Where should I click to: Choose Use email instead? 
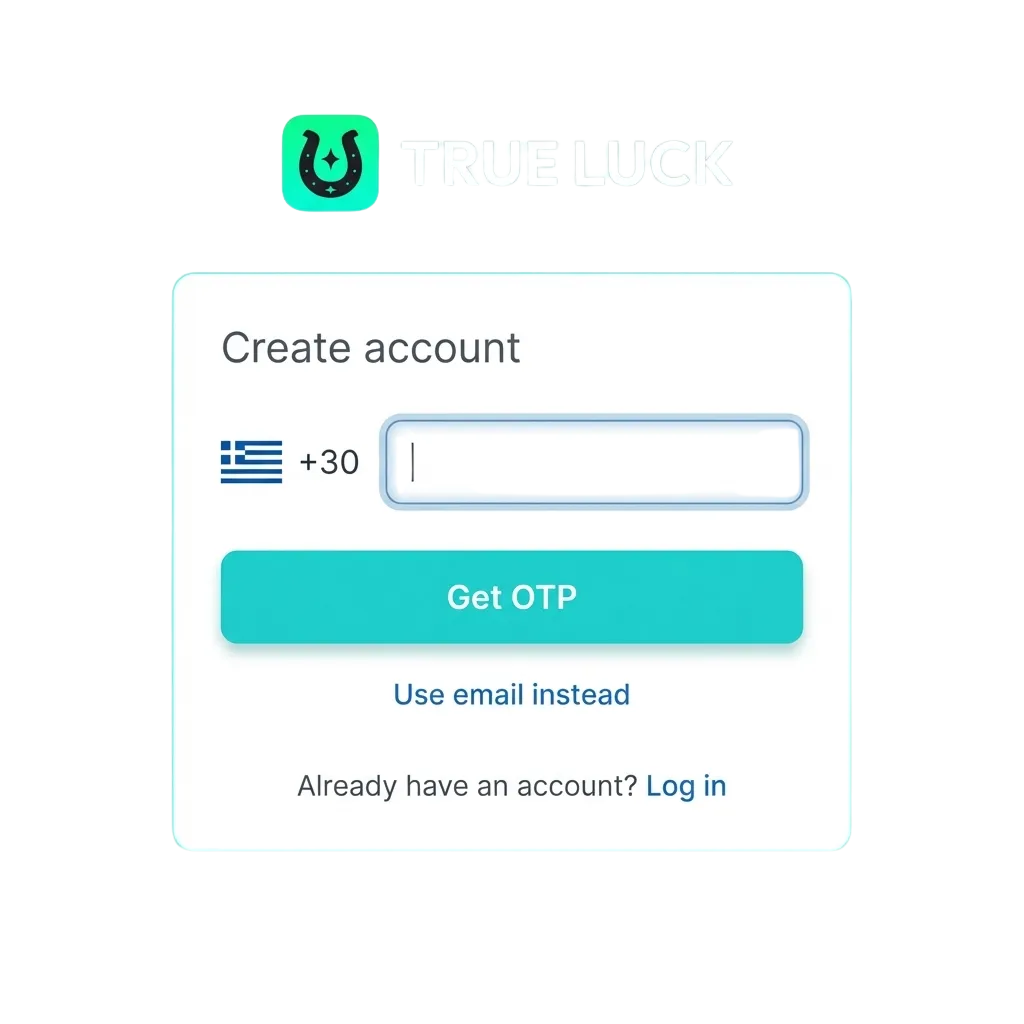(x=511, y=694)
